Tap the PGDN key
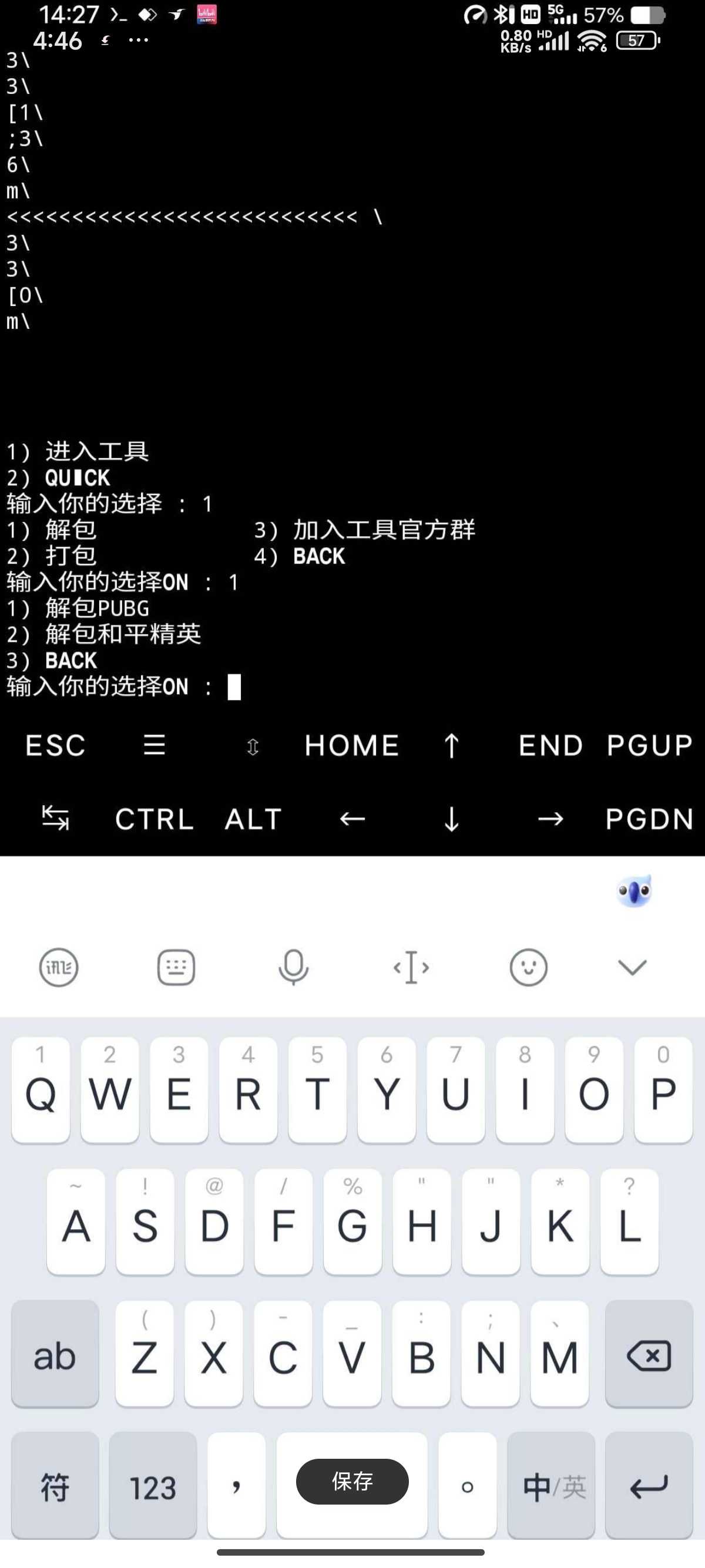The width and height of the screenshot is (705, 1568). (650, 819)
